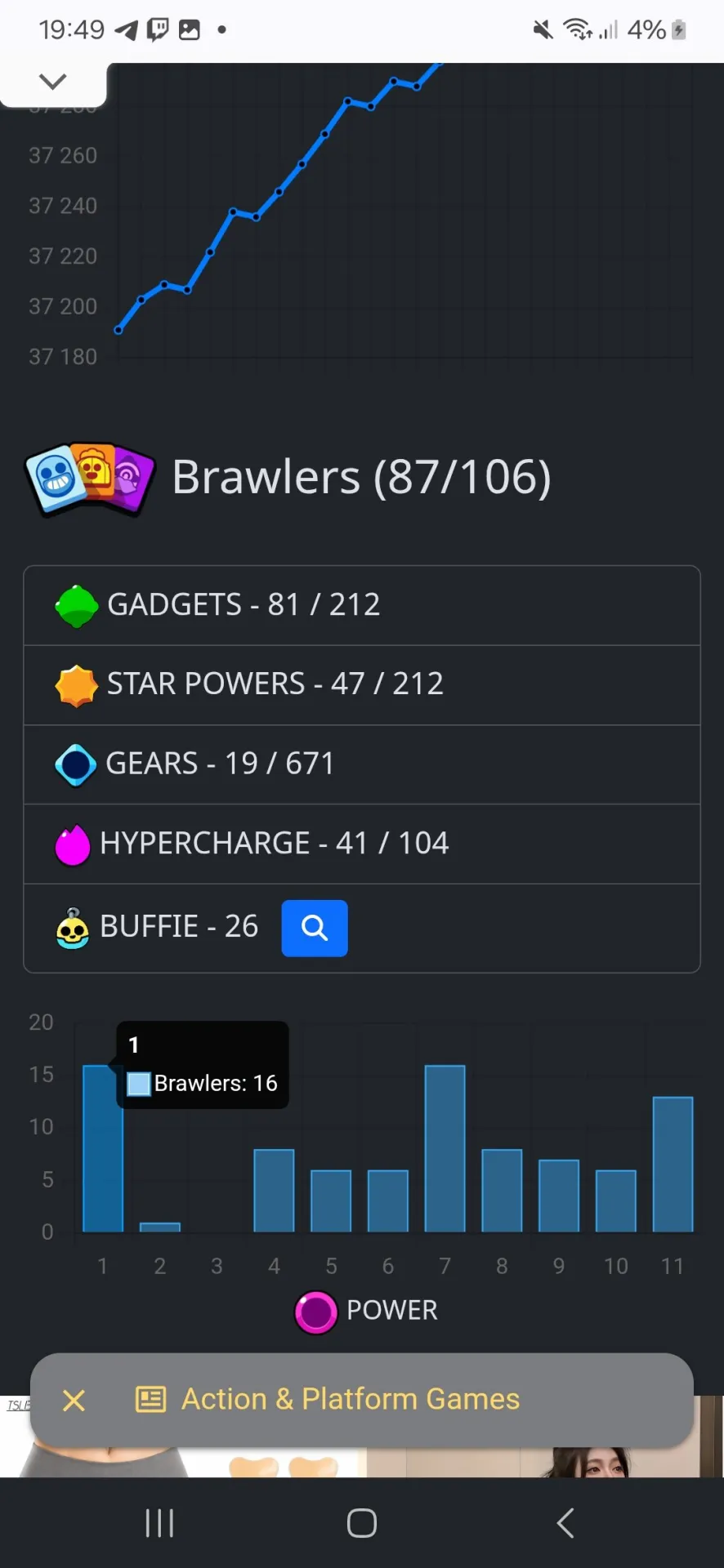Open the Buffie search button
The image size is (724, 1568).
[x=315, y=928]
